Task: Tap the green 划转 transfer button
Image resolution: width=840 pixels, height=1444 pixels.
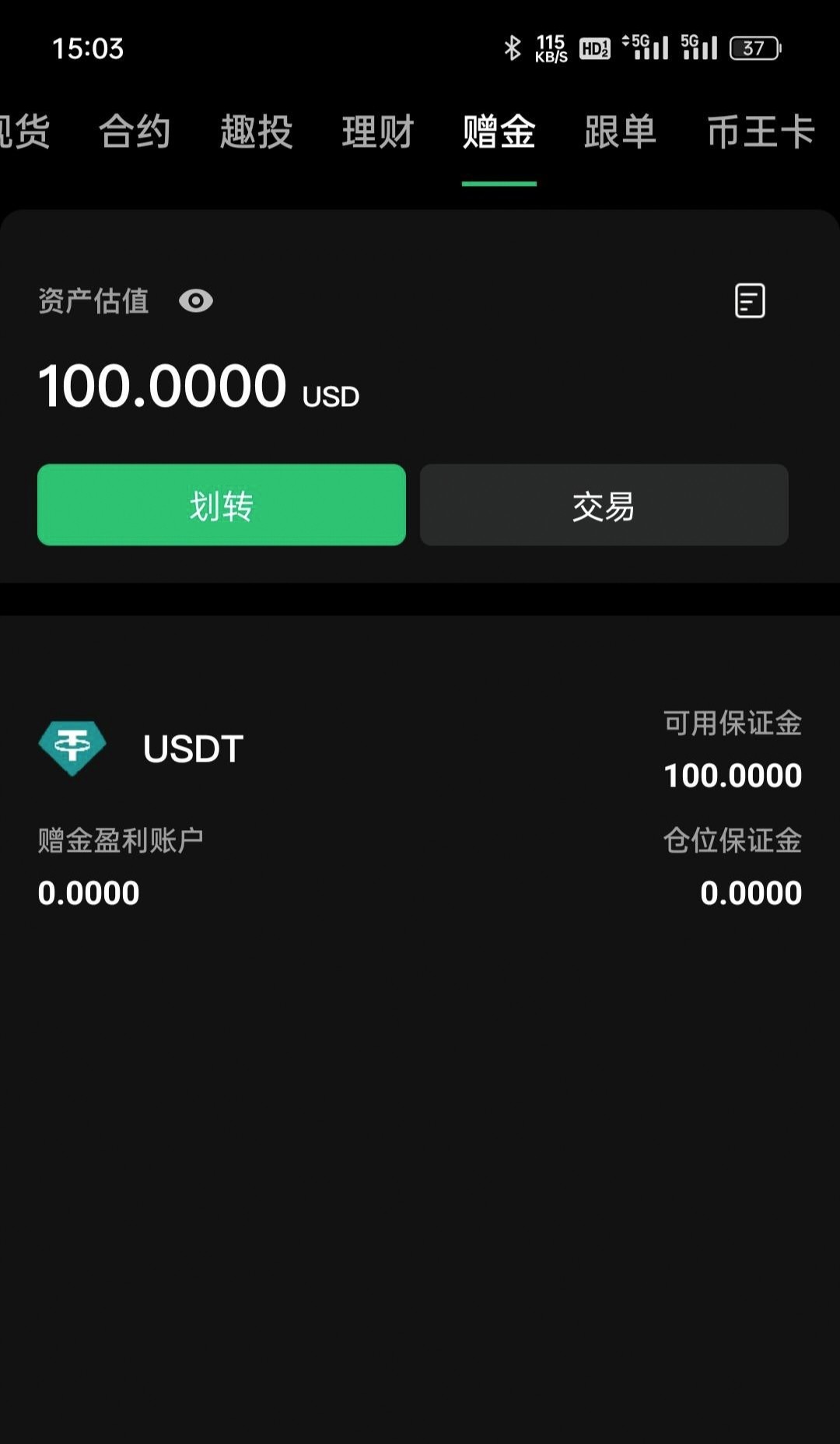Action: (222, 505)
